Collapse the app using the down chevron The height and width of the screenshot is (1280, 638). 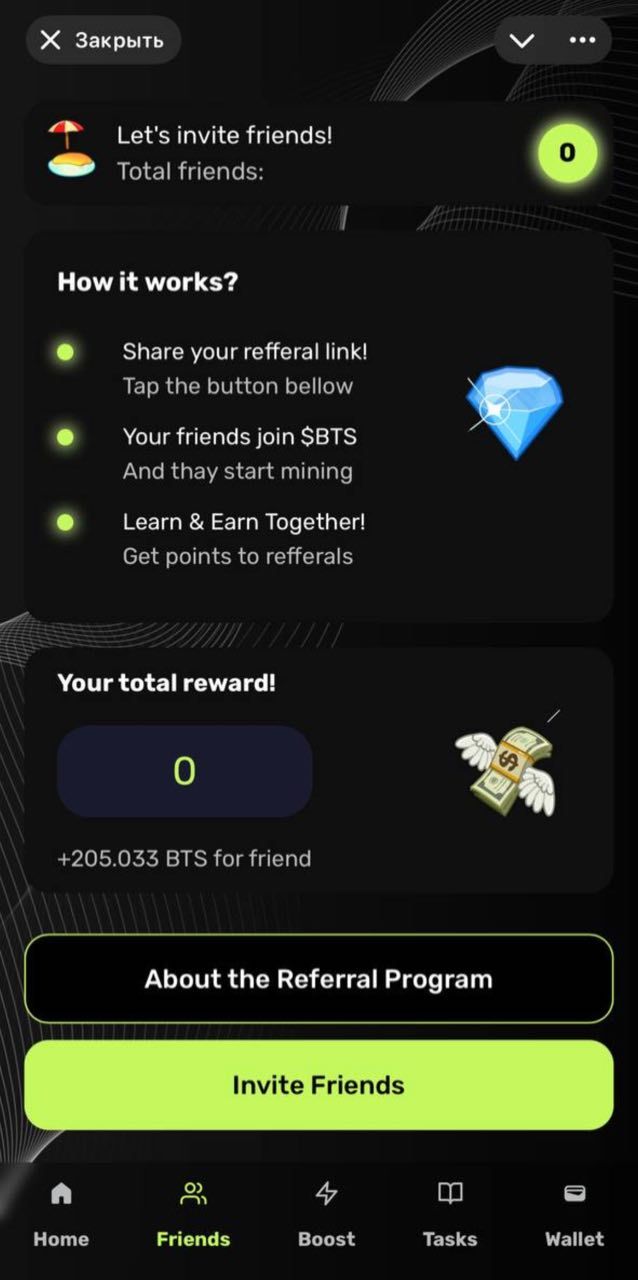click(x=522, y=41)
